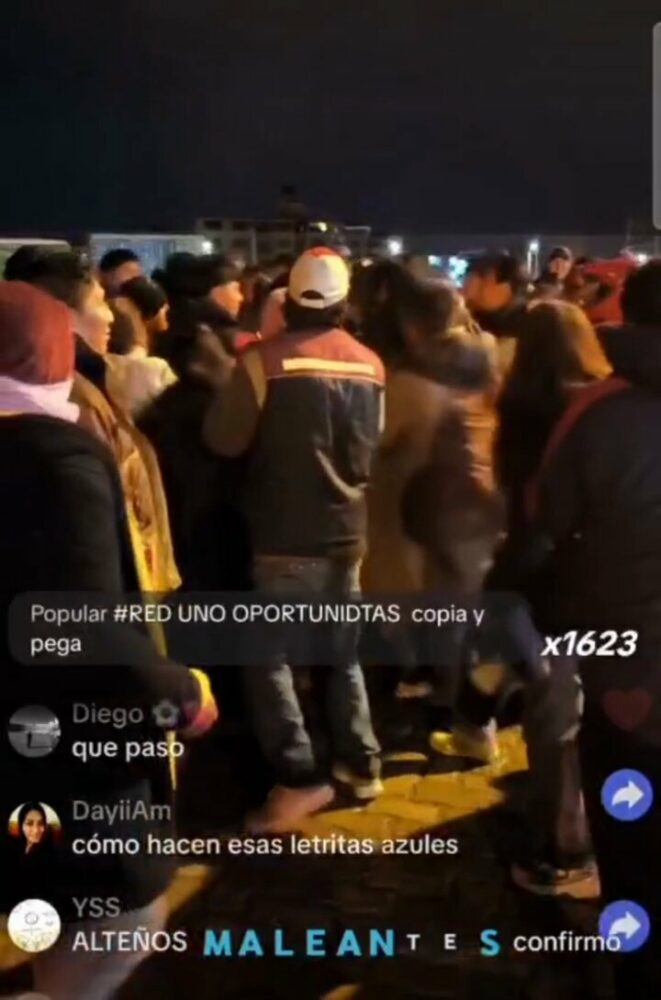661x1000 pixels.
Task: Open DayiiAm's profile avatar
Action: [x=34, y=827]
